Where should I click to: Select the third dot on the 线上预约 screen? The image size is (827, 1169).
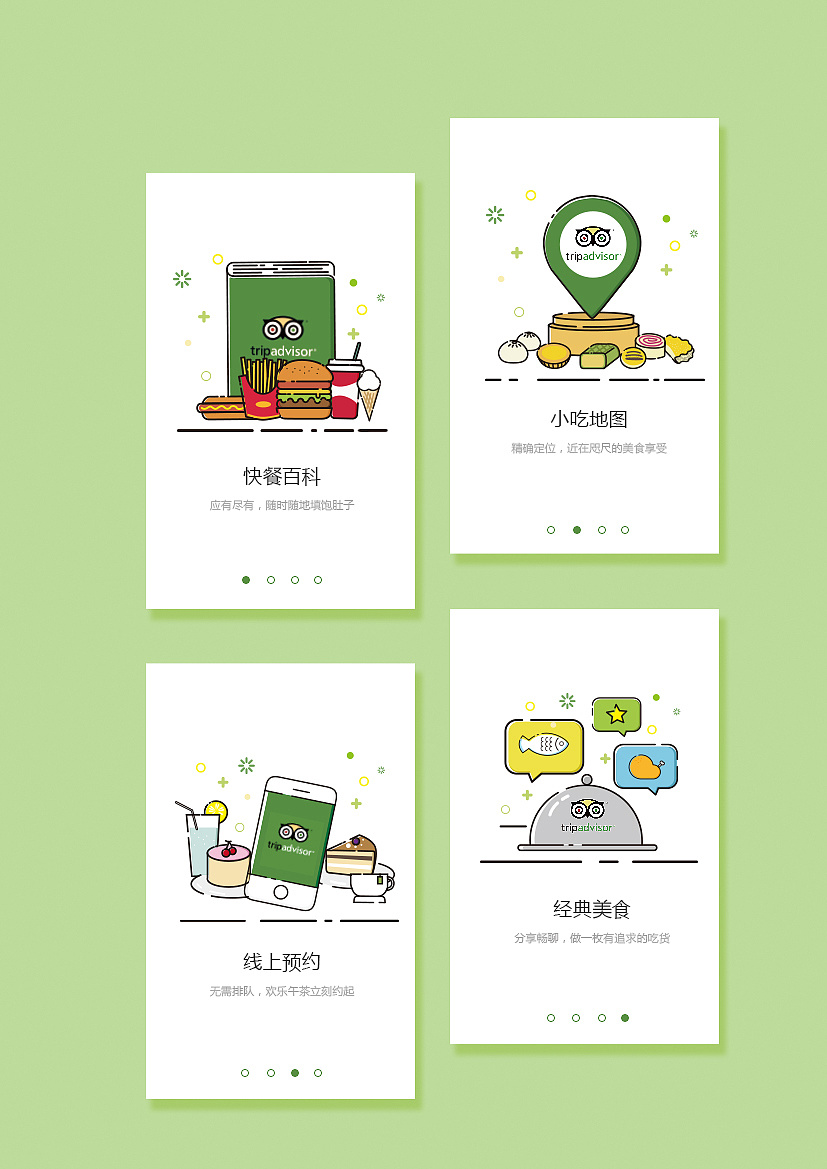pos(294,1073)
